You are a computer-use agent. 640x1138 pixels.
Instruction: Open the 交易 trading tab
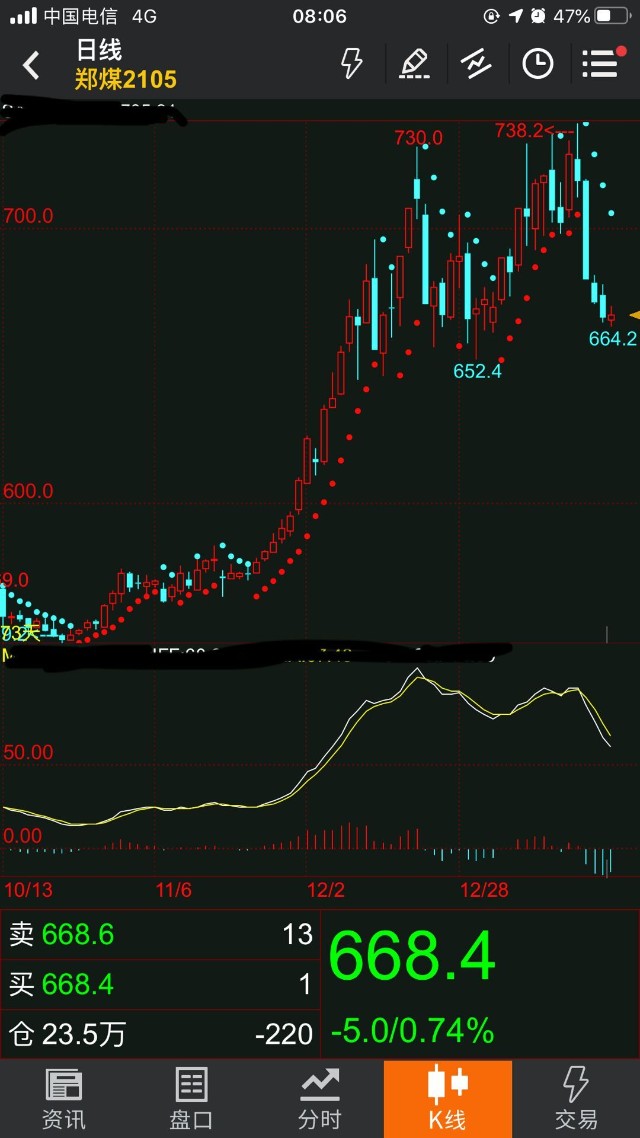tap(576, 1098)
